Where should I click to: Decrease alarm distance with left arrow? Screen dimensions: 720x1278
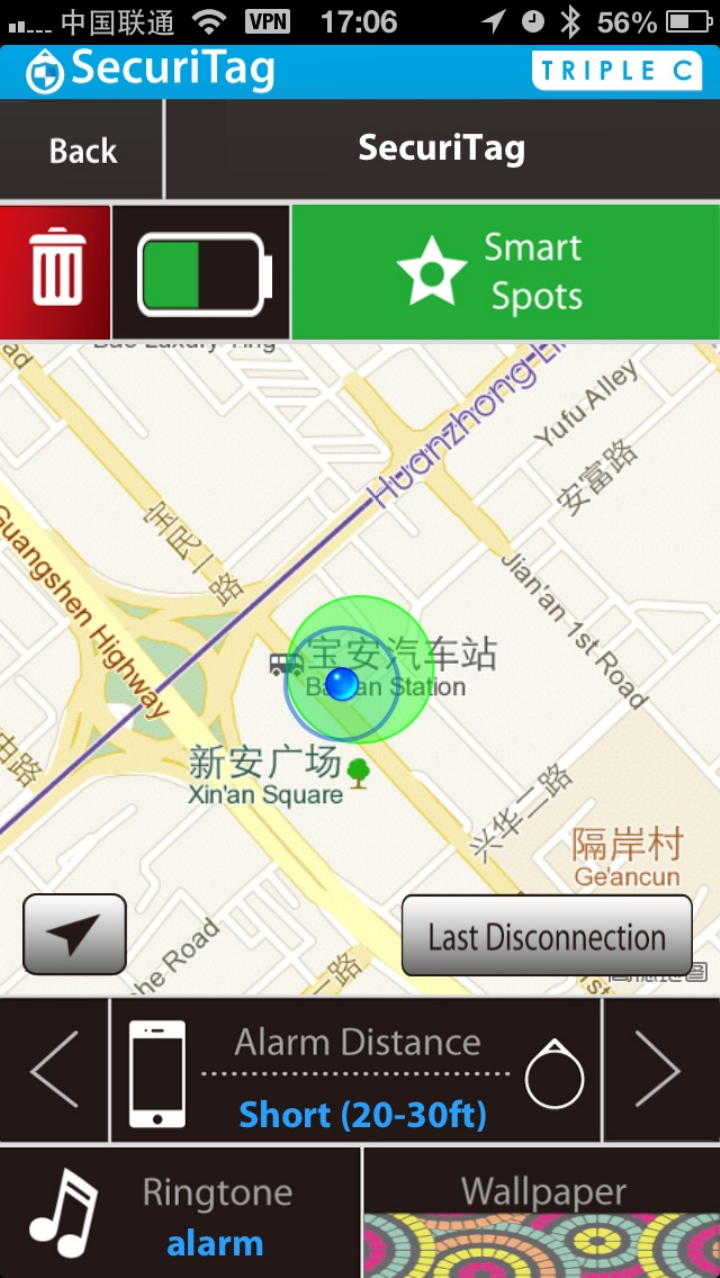click(54, 1070)
